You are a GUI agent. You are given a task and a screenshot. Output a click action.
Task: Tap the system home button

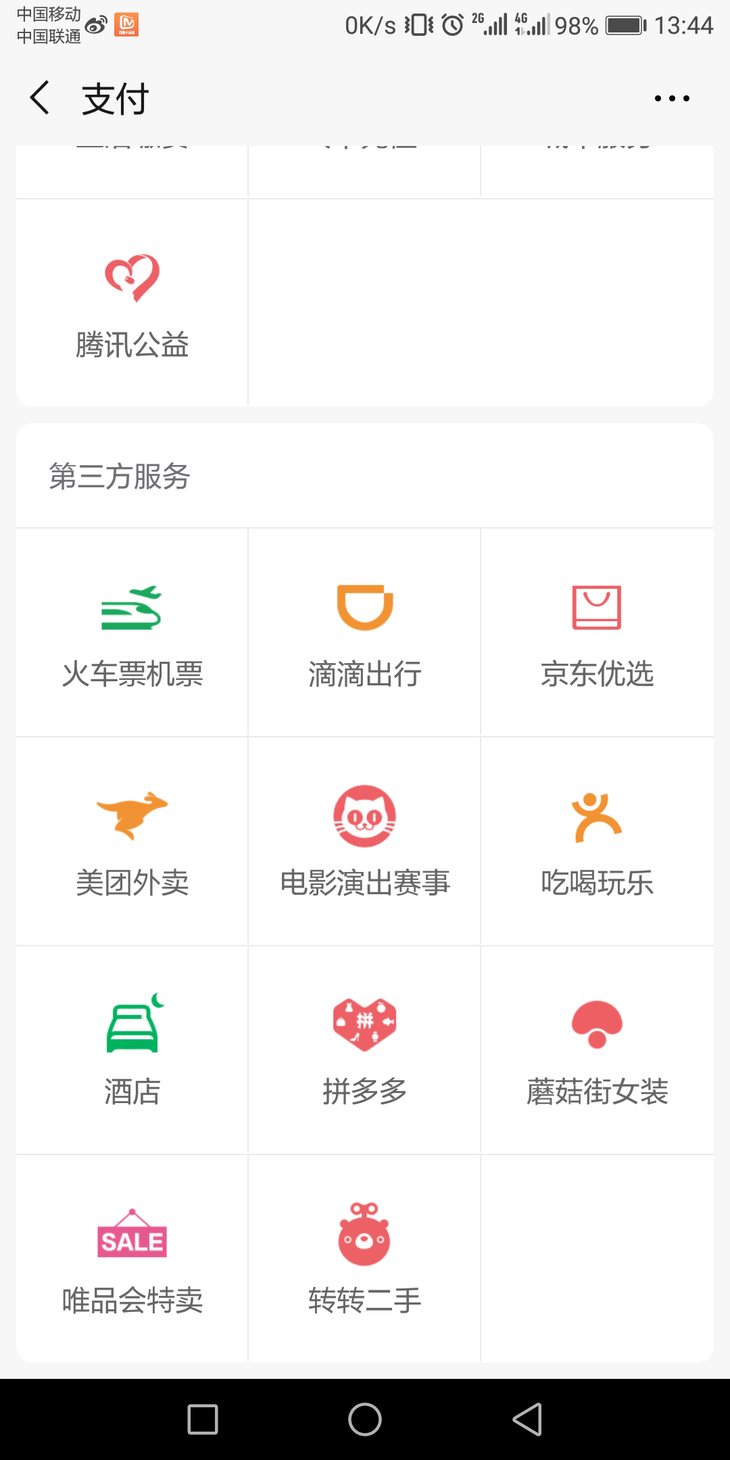(365, 1419)
